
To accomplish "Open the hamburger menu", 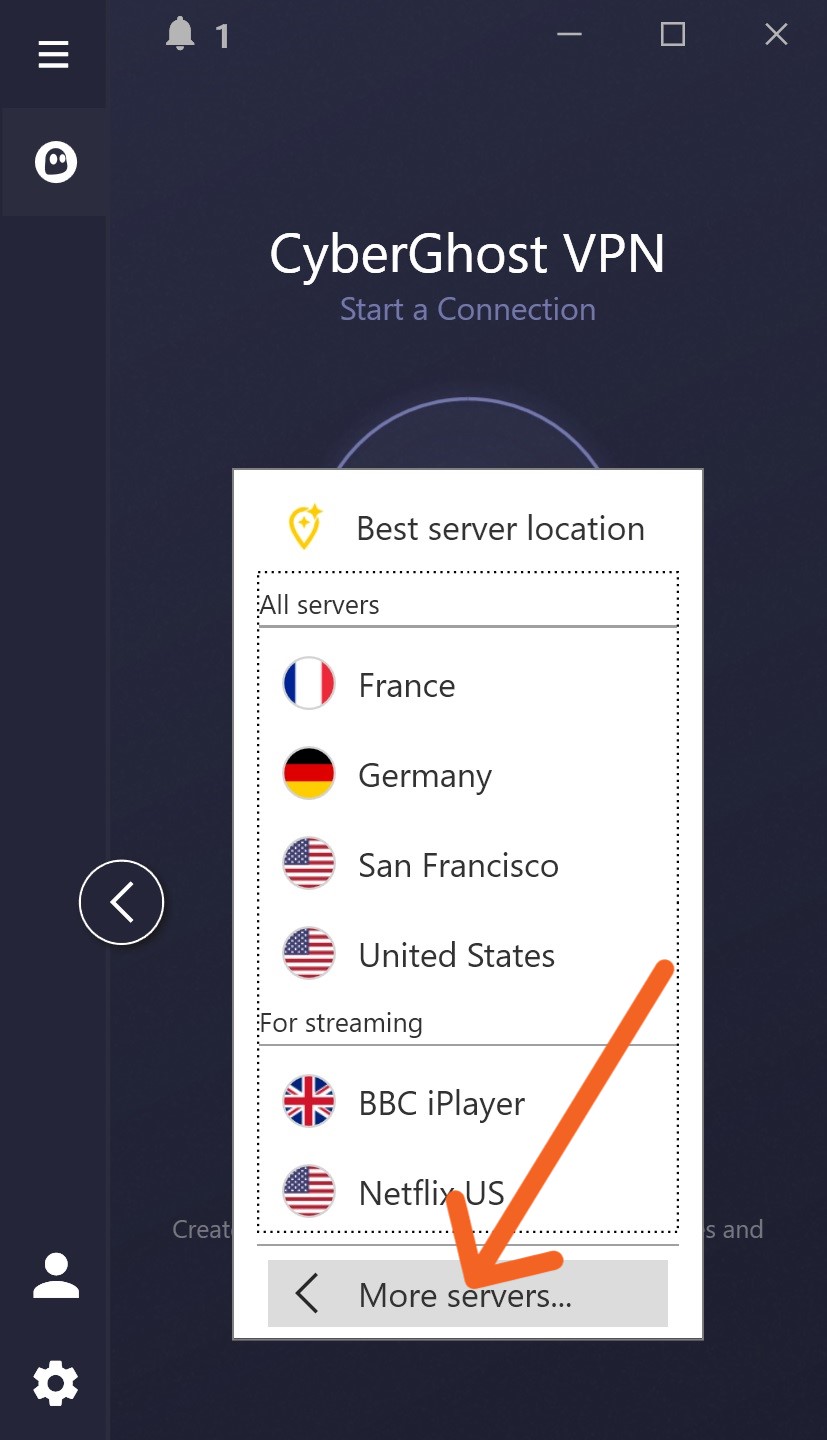I will (x=53, y=54).
